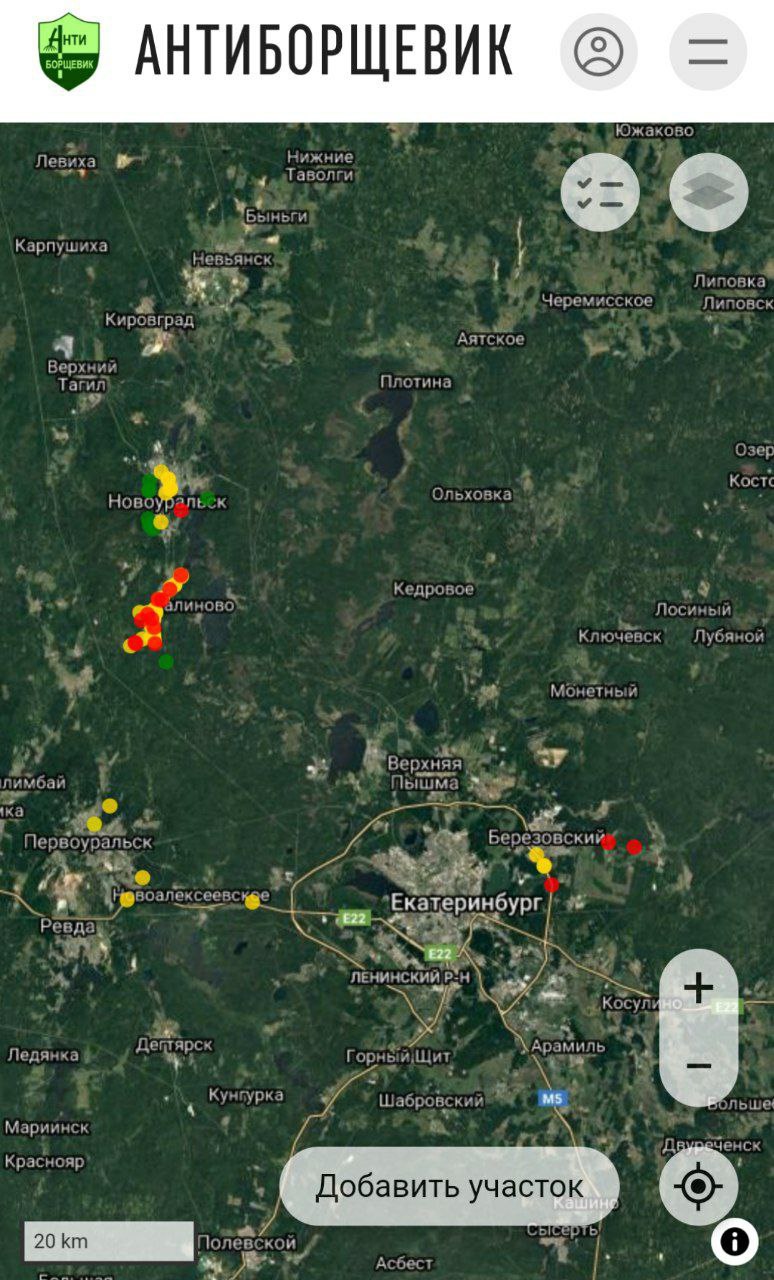774x1280 pixels.
Task: Zoom in on the map
Action: 698,988
